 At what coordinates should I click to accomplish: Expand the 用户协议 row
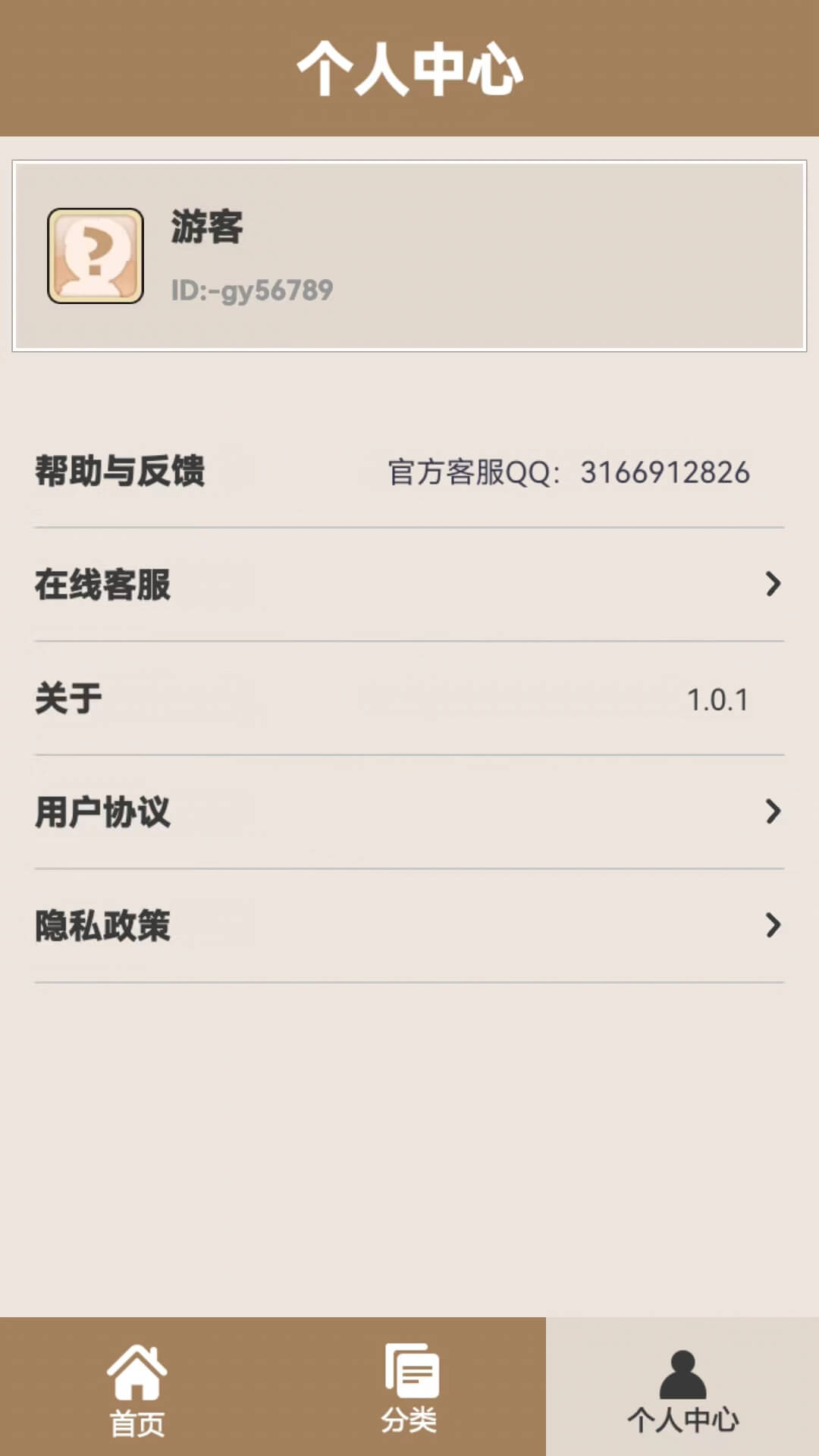409,813
